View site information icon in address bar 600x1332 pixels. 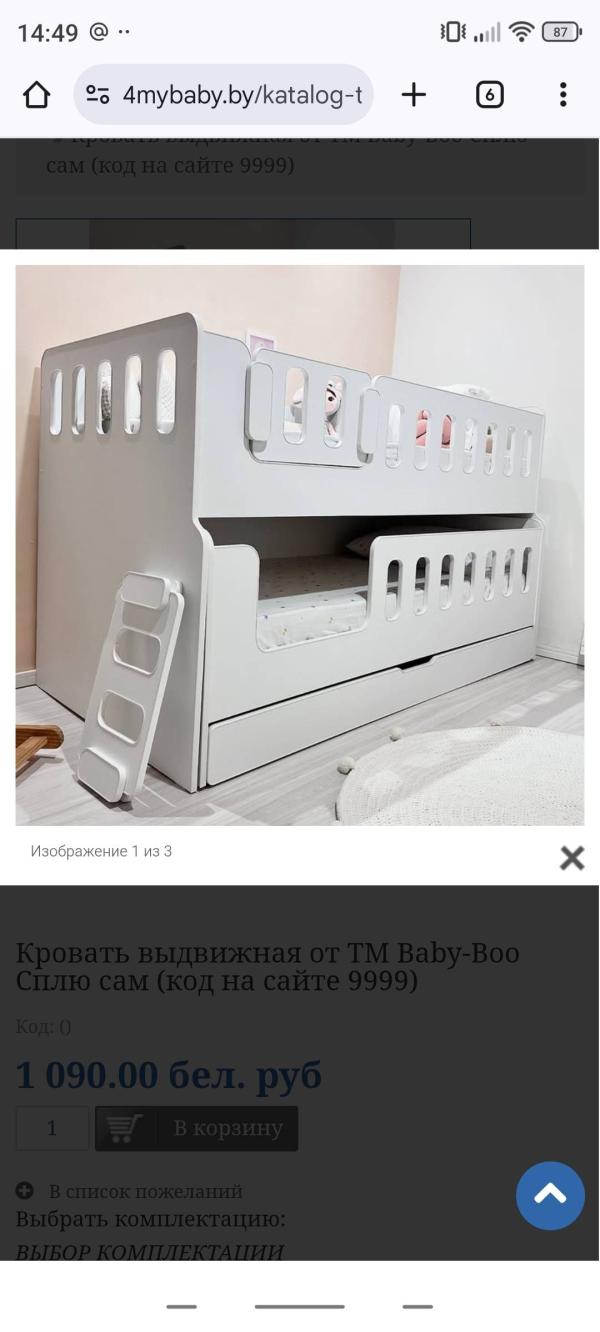click(98, 95)
